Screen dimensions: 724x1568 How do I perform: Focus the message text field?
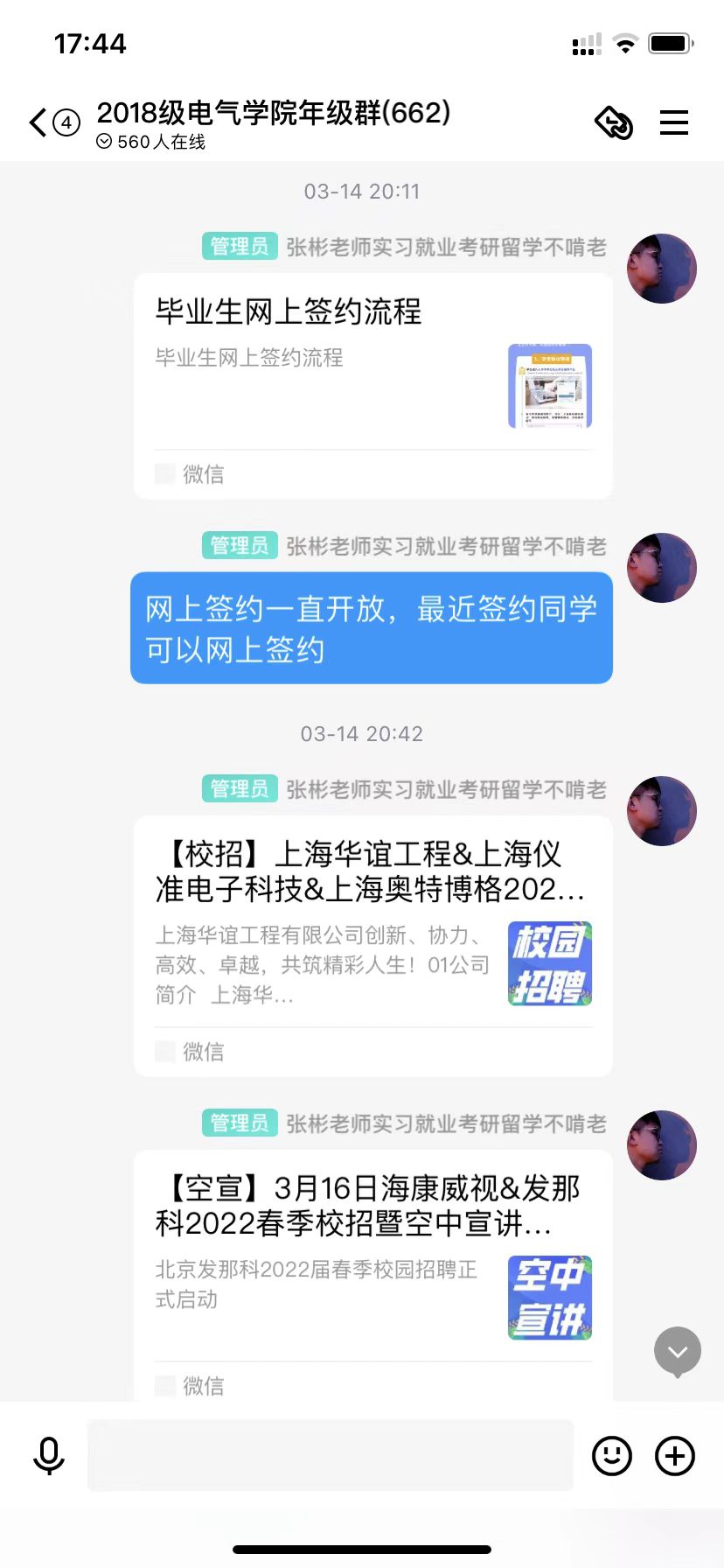coord(331,1456)
